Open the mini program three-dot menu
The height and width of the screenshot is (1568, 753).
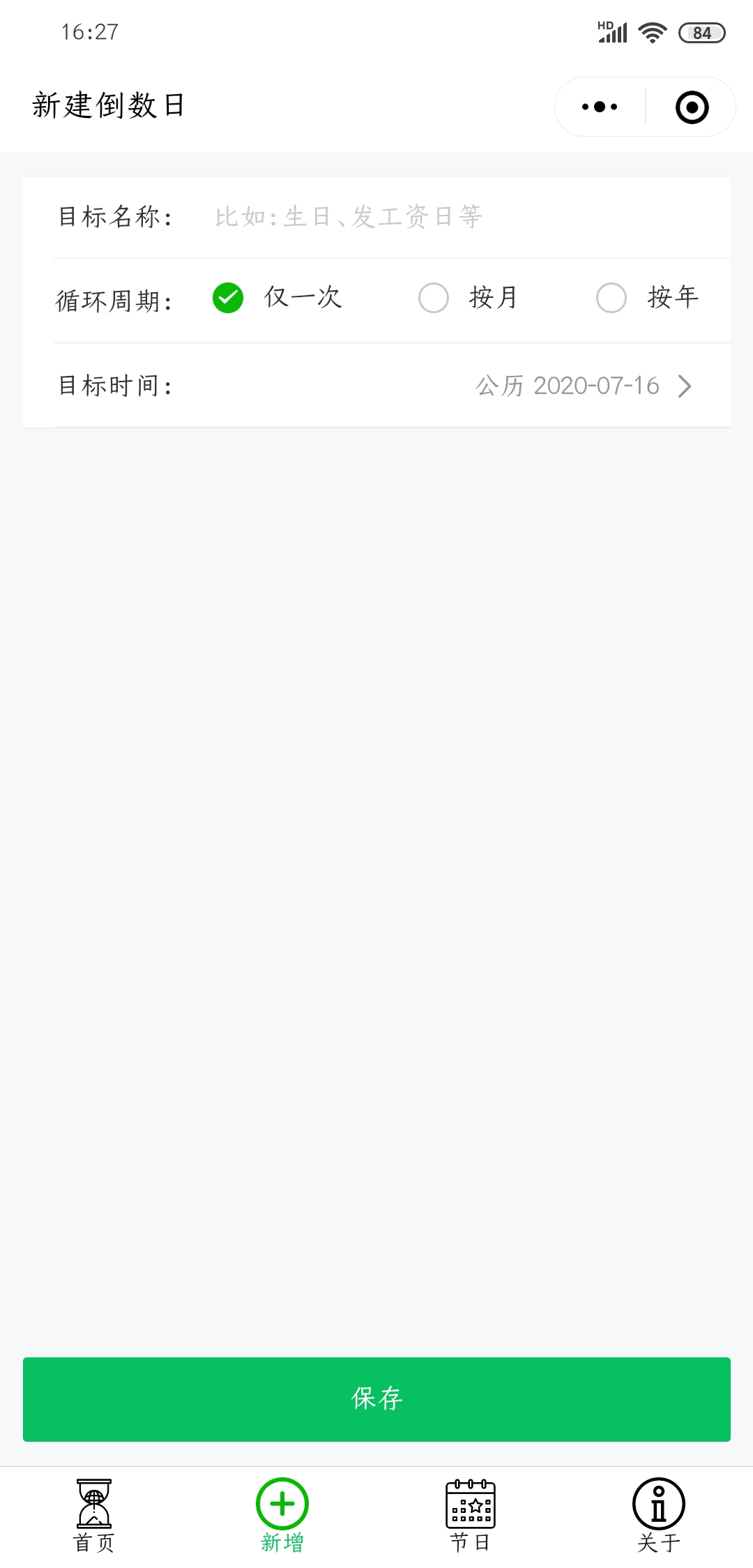(x=600, y=107)
